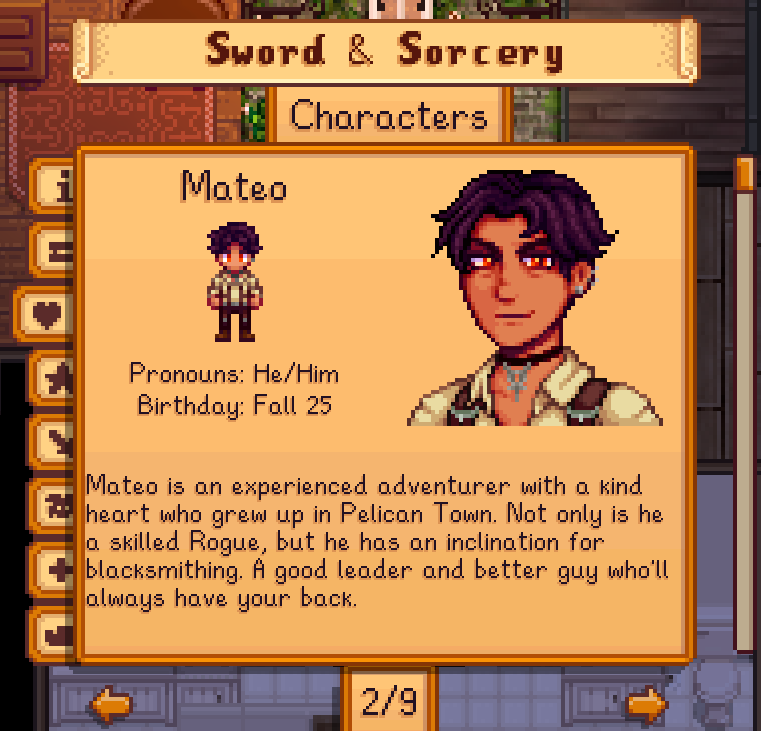Image resolution: width=761 pixels, height=731 pixels.
Task: Switch to the star tab on the side
Action: (x=55, y=379)
